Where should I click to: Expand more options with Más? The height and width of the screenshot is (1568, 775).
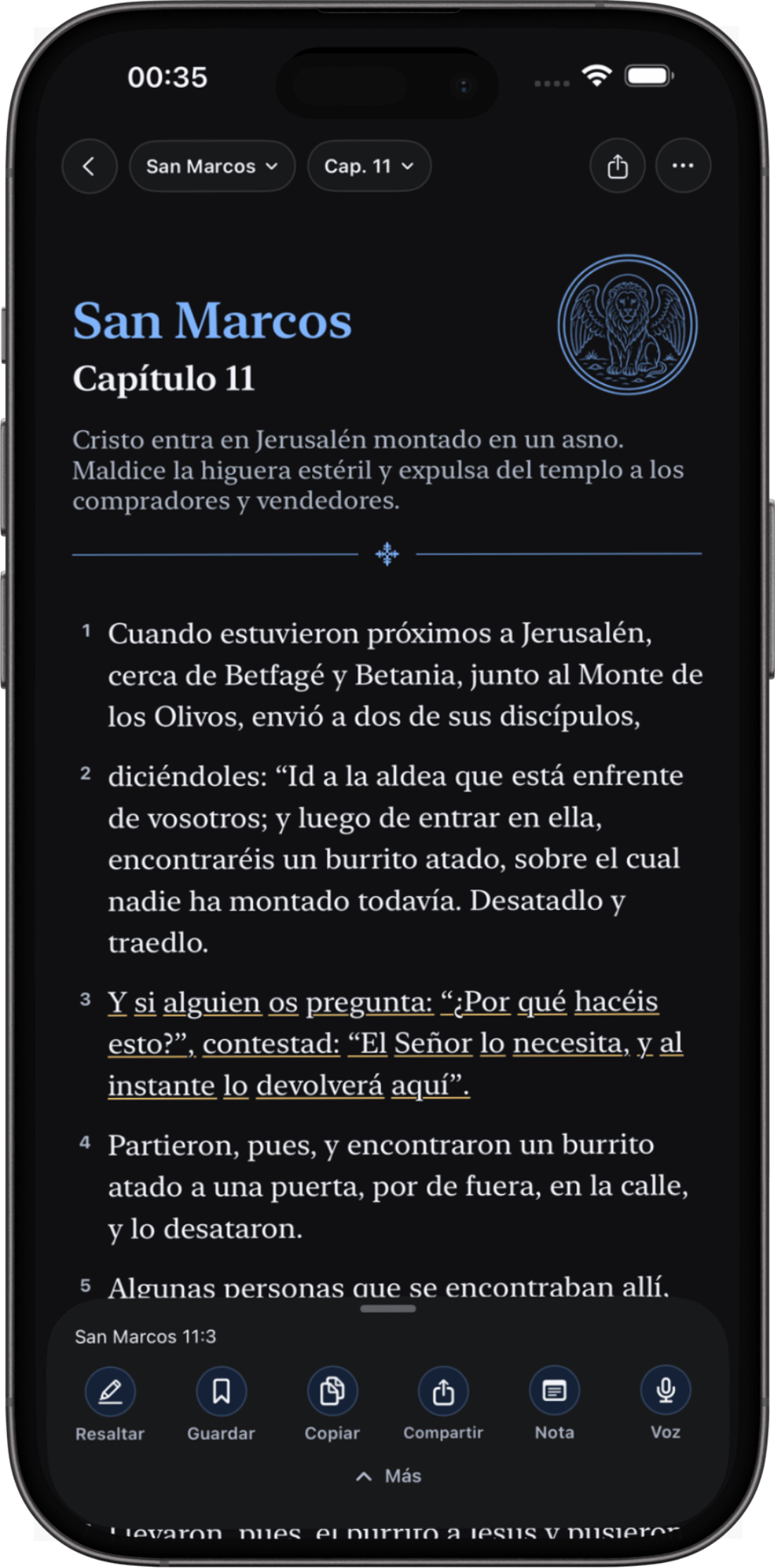point(388,1476)
